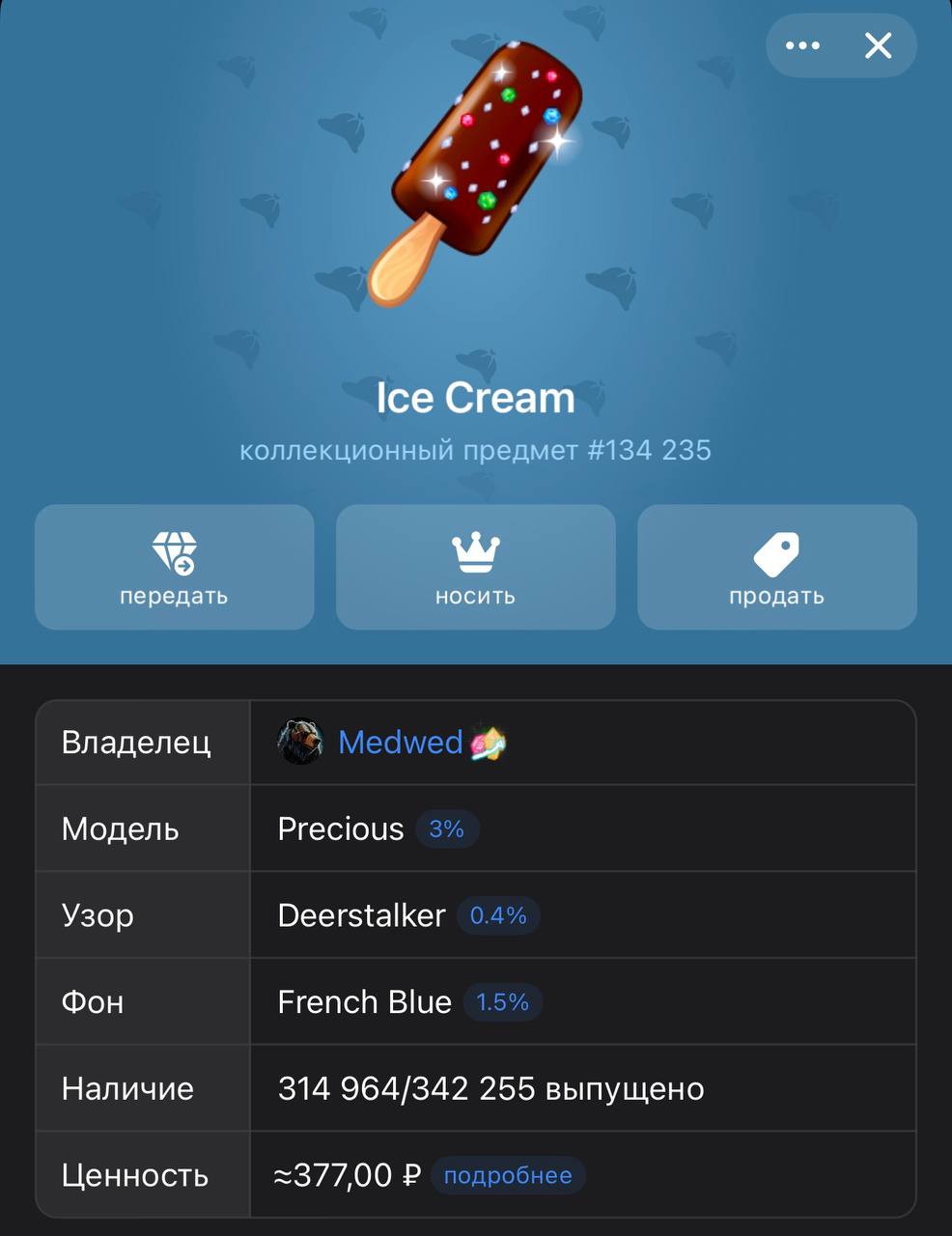Screen dimensions: 952x1236
Task: Click the bear avatar of the owner
Action: pos(300,742)
